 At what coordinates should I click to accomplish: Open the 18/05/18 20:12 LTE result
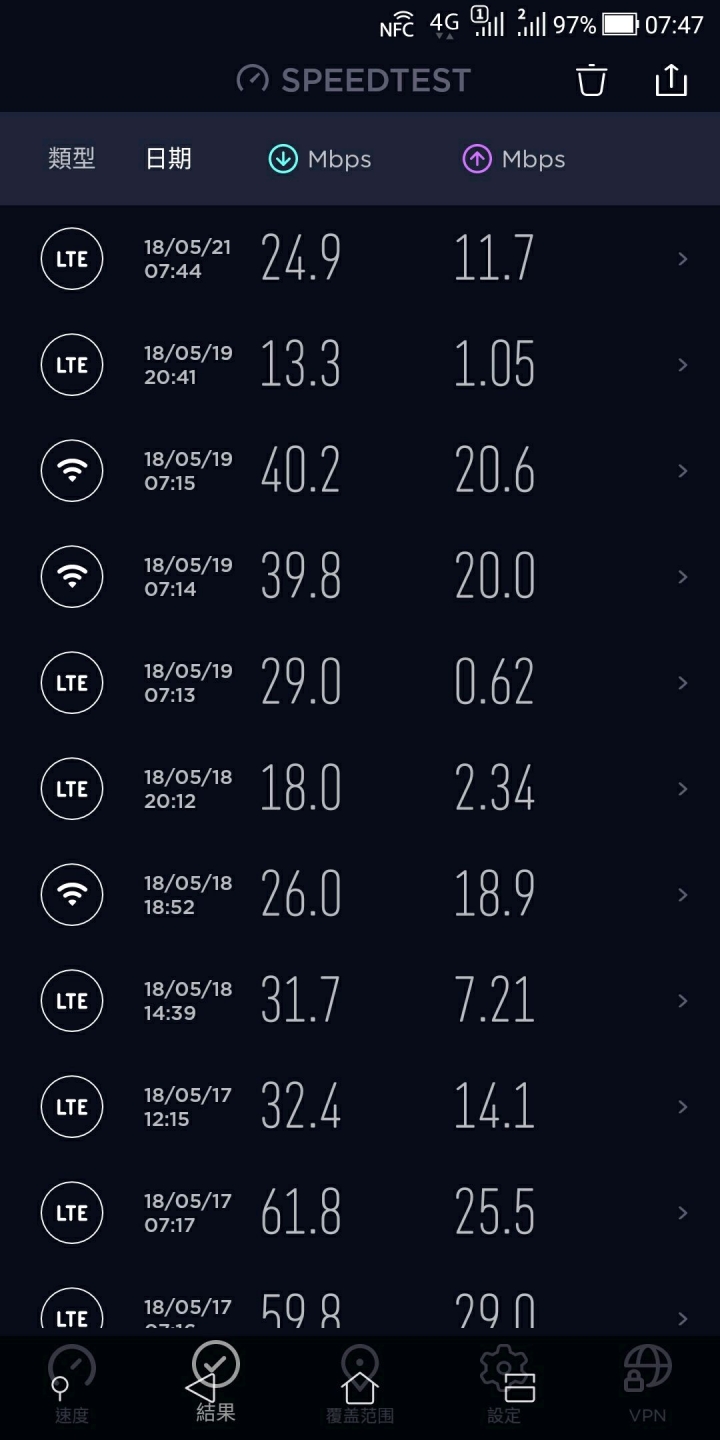click(360, 789)
